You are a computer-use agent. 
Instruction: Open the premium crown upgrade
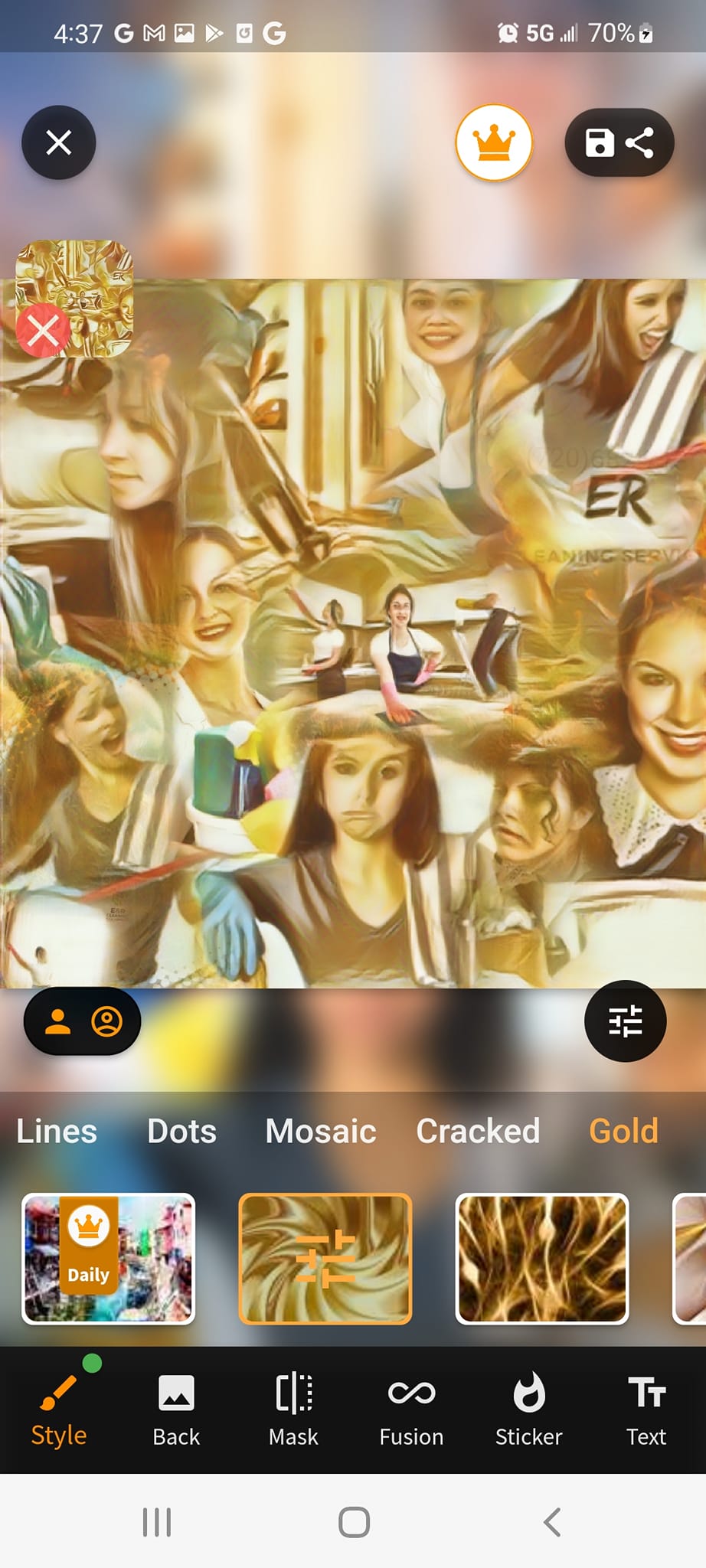tap(494, 142)
